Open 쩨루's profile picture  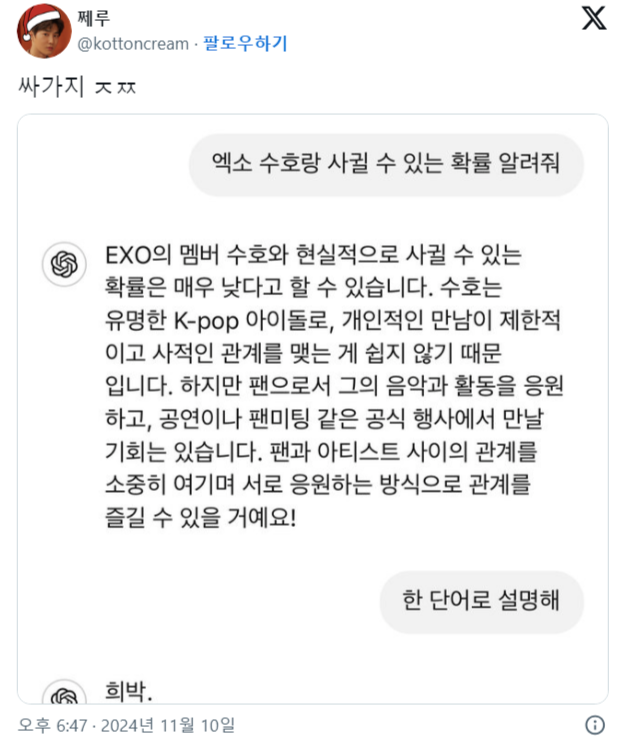pos(43,32)
